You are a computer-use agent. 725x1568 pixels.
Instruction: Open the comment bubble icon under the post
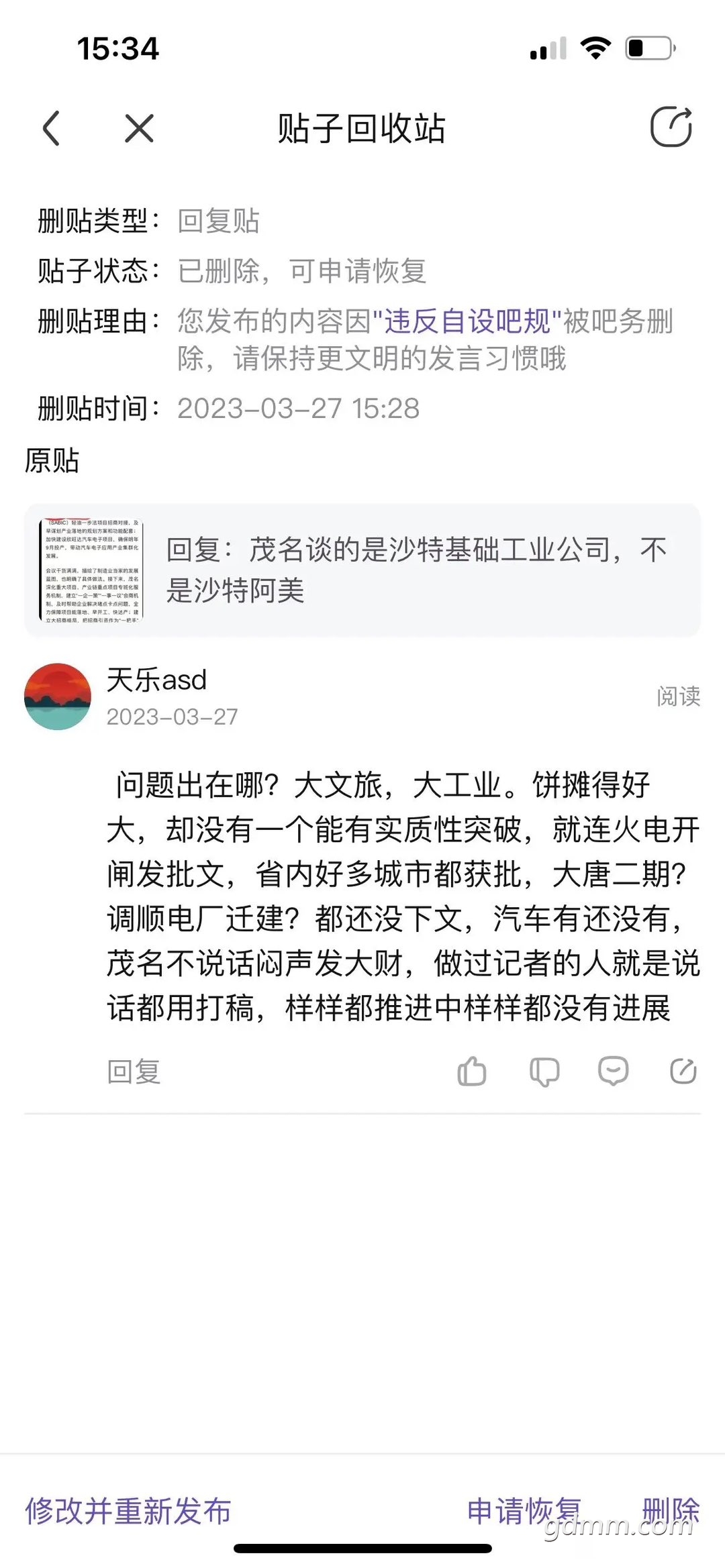click(x=614, y=1071)
